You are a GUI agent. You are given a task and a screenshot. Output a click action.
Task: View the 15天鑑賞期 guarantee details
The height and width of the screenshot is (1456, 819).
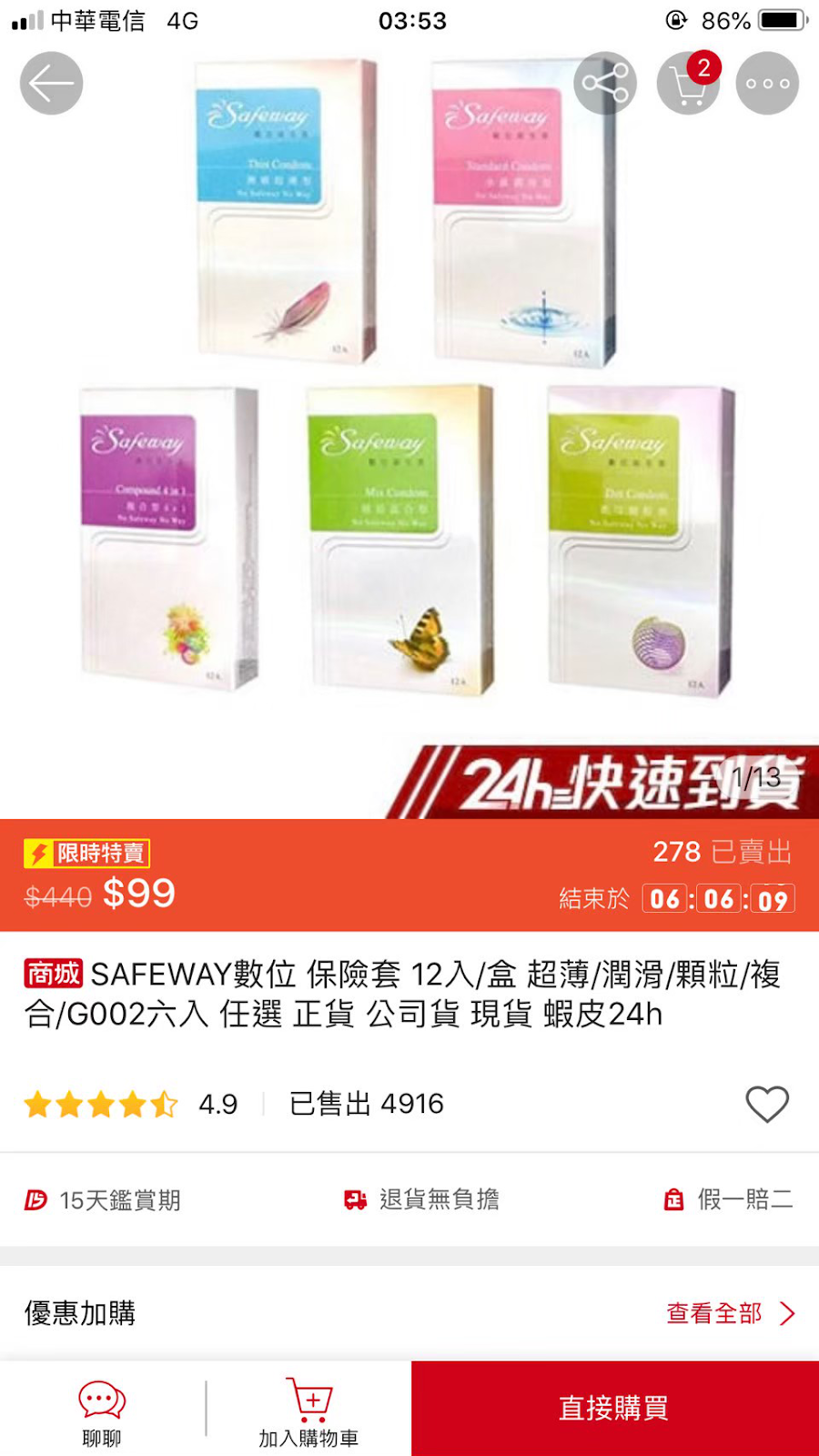pyautogui.click(x=103, y=1200)
